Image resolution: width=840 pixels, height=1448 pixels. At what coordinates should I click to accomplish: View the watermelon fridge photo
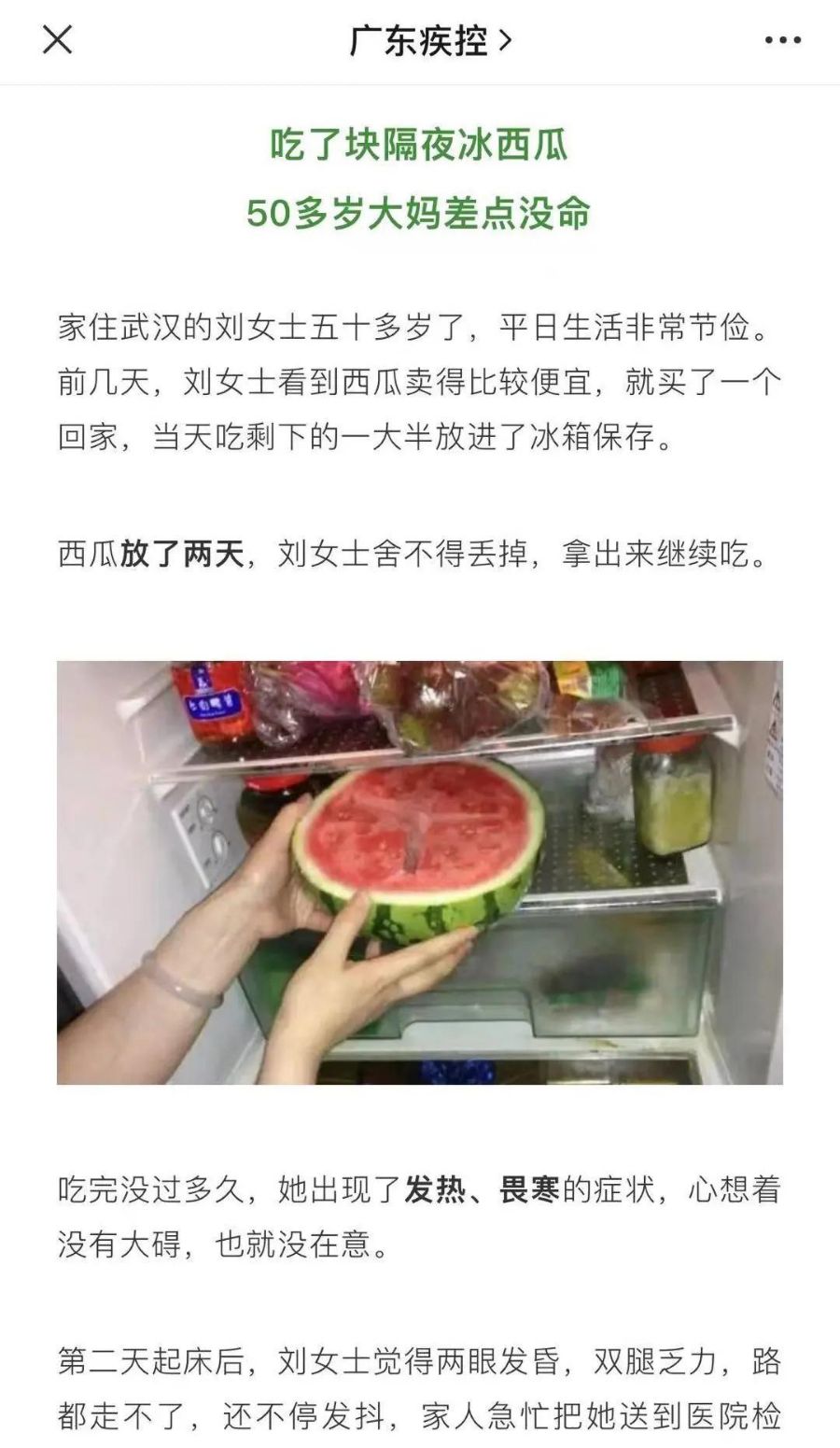pos(420,872)
